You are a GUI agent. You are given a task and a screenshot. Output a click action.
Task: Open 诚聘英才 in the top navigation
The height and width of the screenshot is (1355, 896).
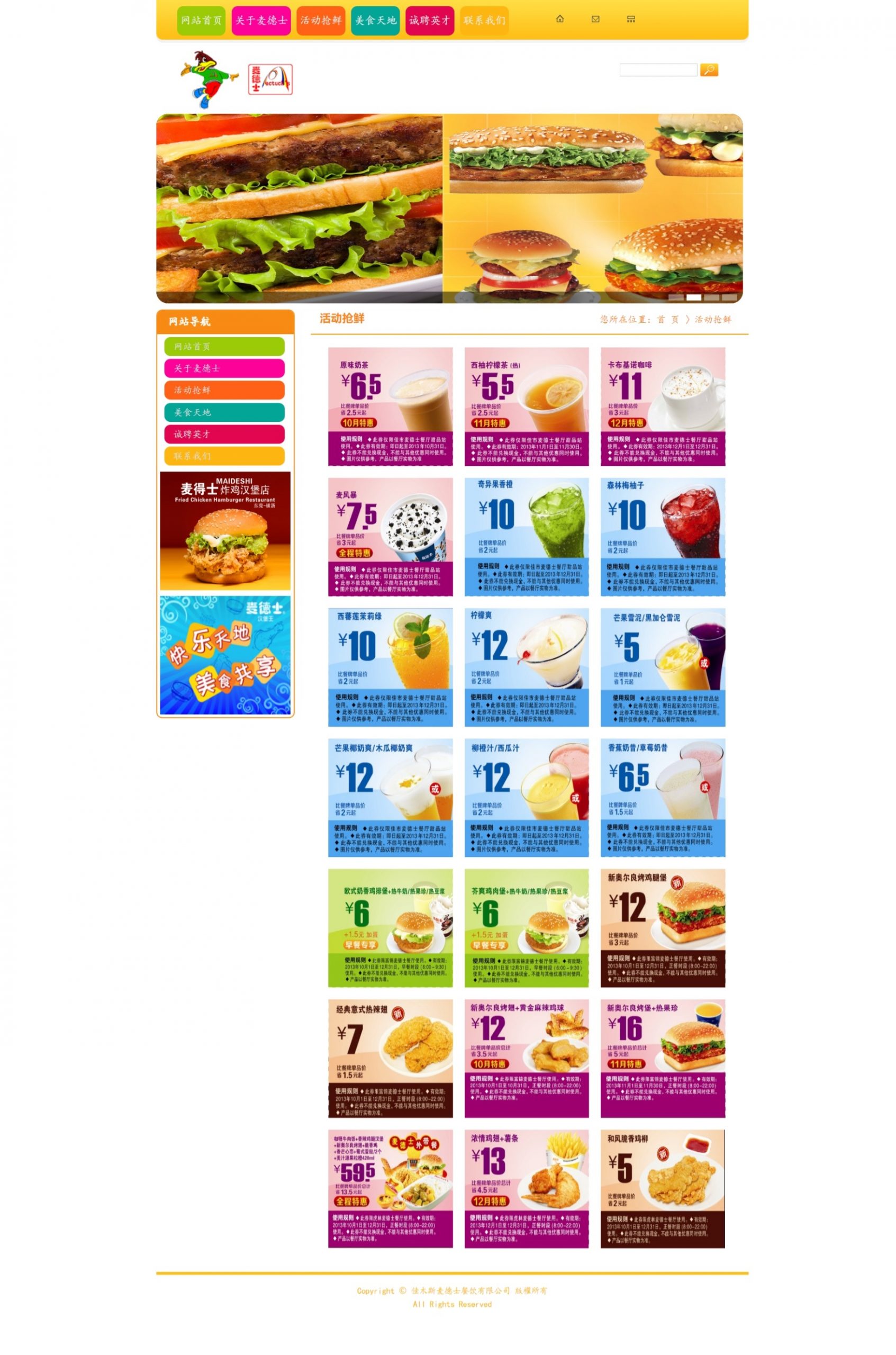click(429, 21)
